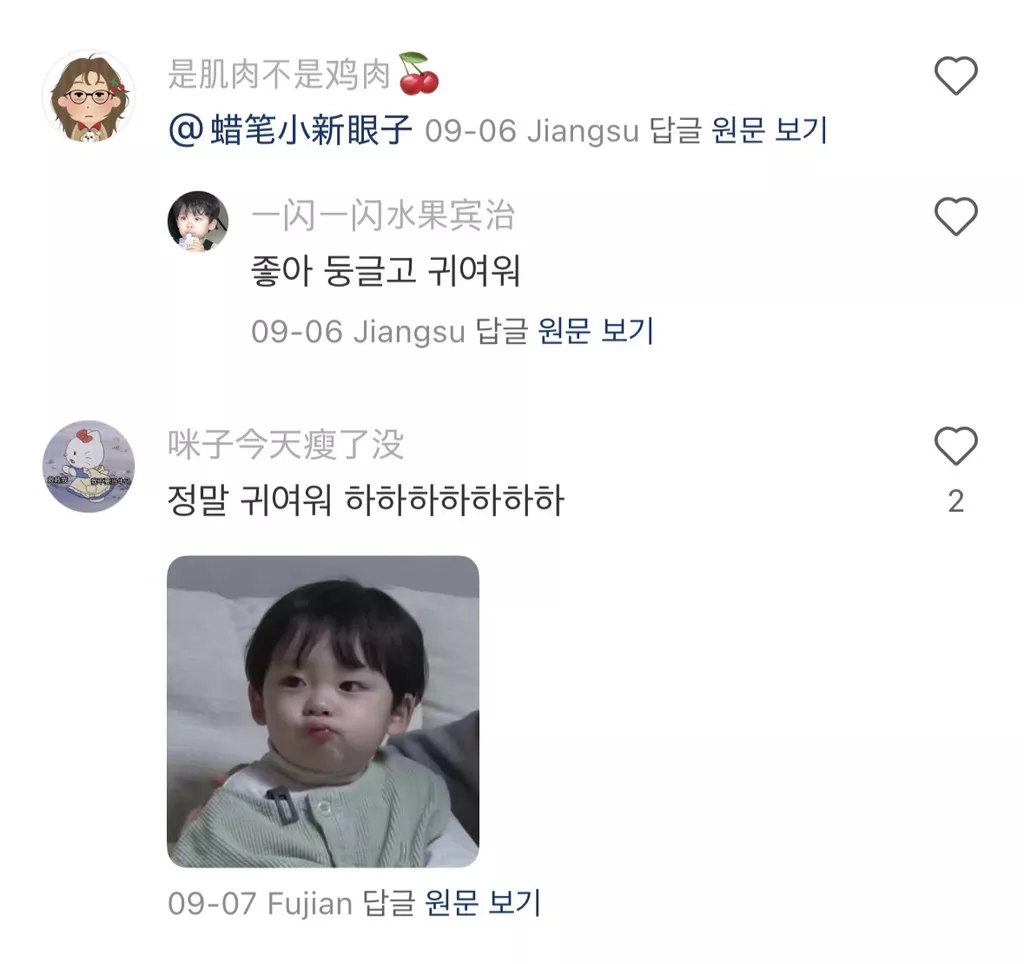Reply to the 좋아 둥글고 귀여워 comment
Screen dimensions: 1024x964
(501, 331)
